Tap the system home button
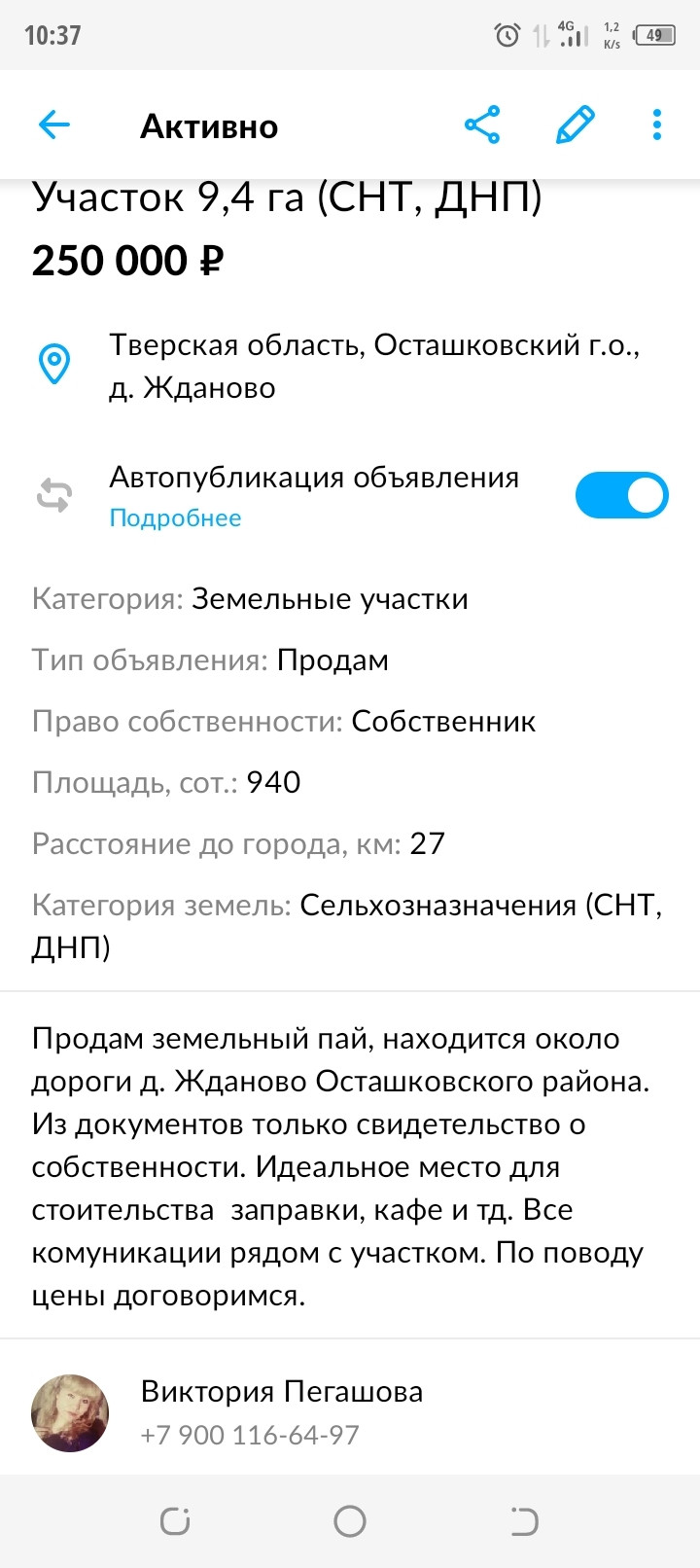 [350, 1521]
